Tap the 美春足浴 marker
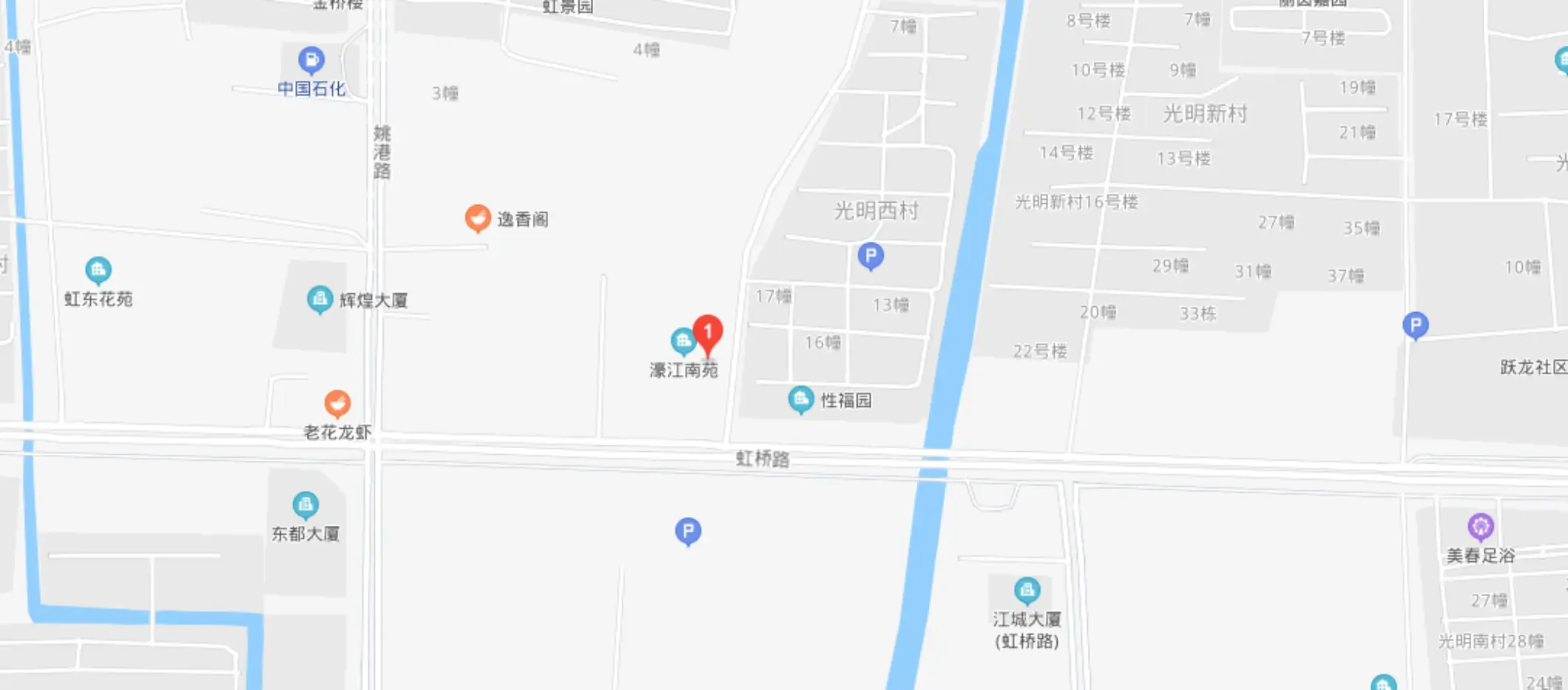 coord(1480,527)
